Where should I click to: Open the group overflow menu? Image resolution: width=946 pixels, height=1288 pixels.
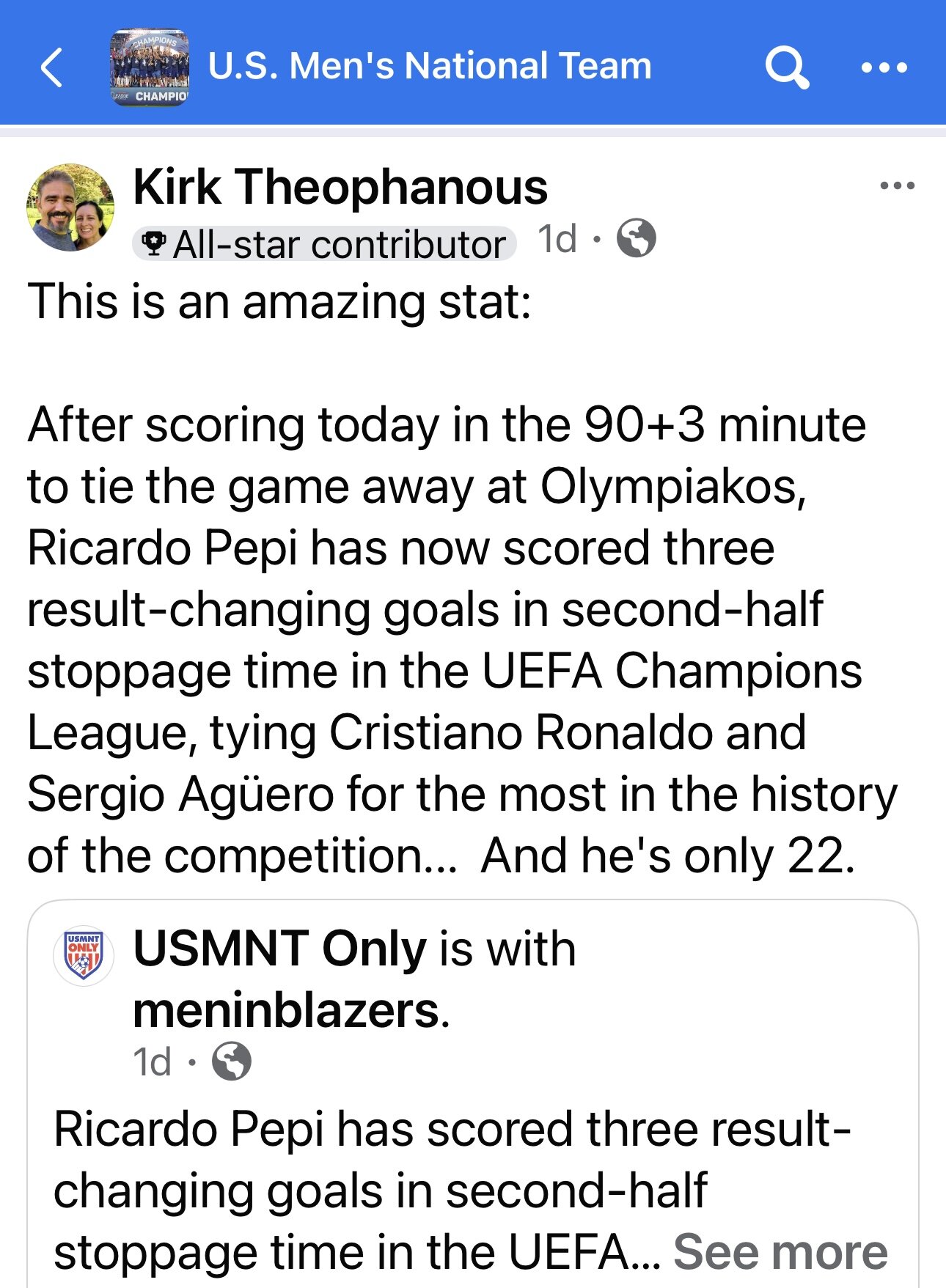884,67
